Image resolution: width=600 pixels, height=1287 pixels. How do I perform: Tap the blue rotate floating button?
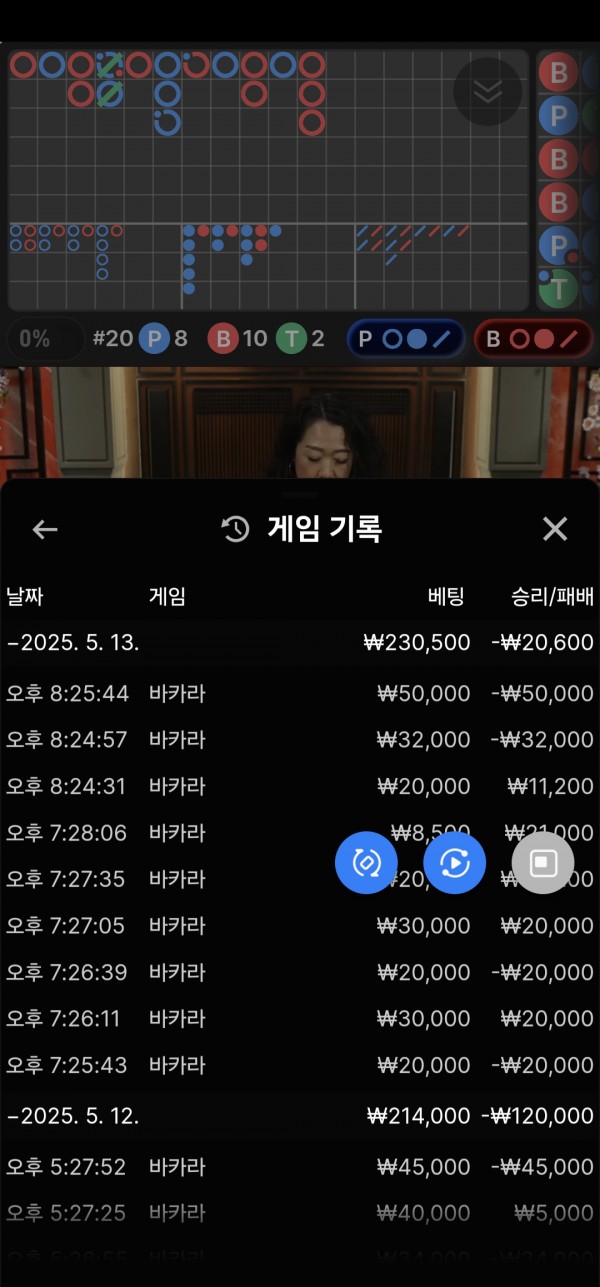(366, 862)
